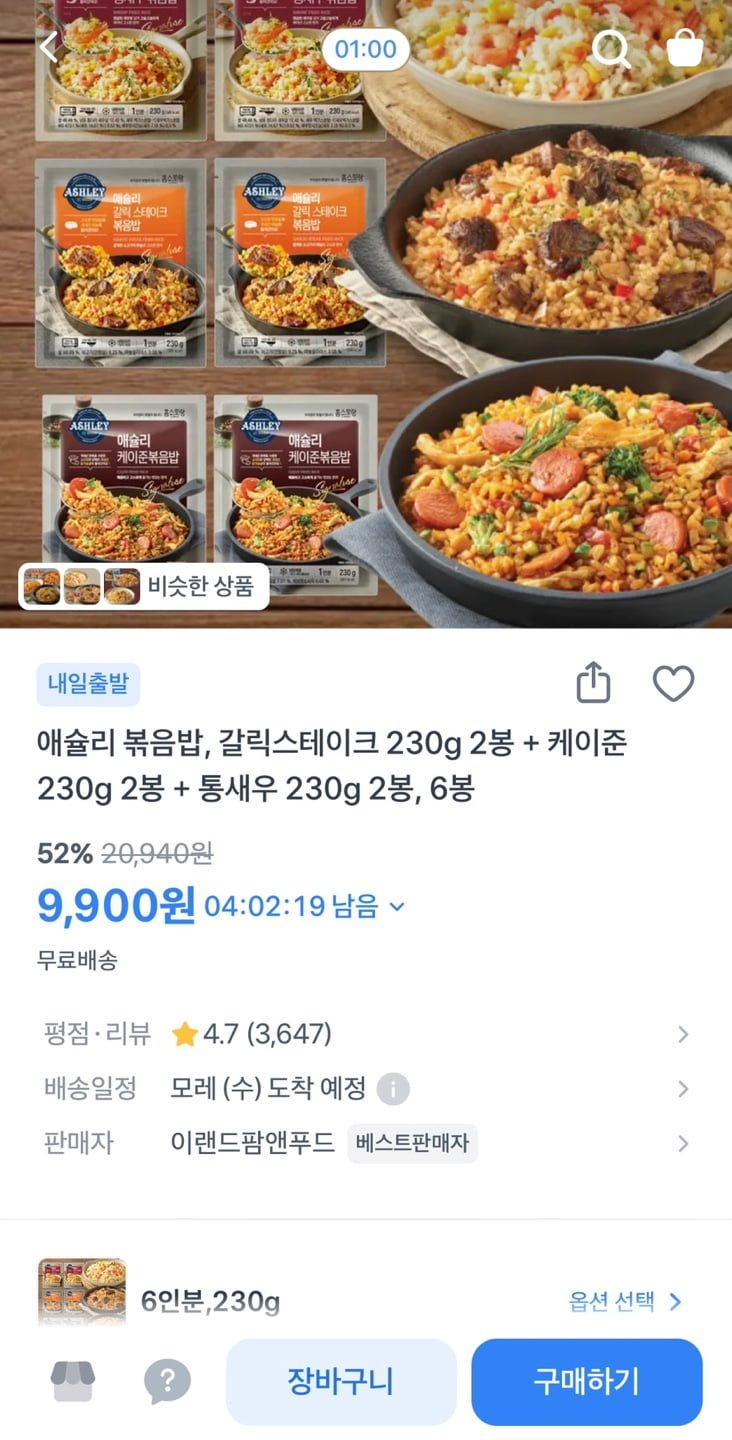Open the shopping bag cart icon

[x=685, y=47]
